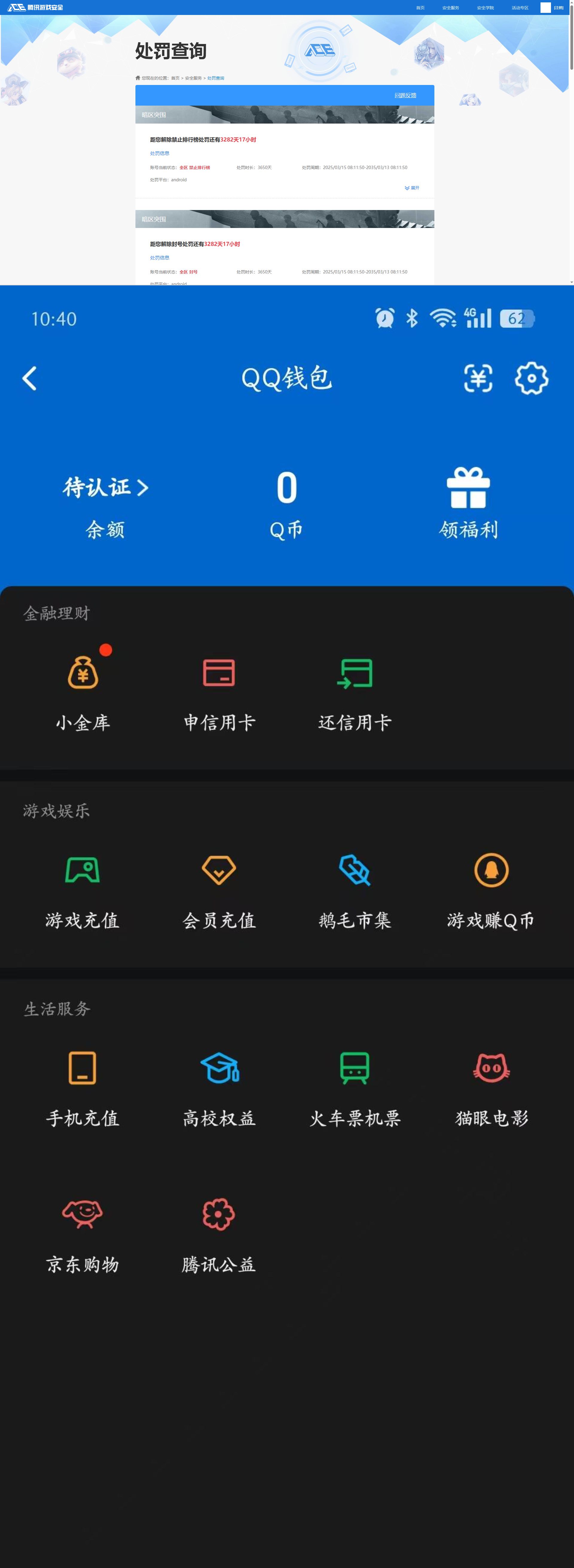Expand punishment info via 处罚信息
Image resolution: width=574 pixels, height=1568 pixels.
point(159,153)
